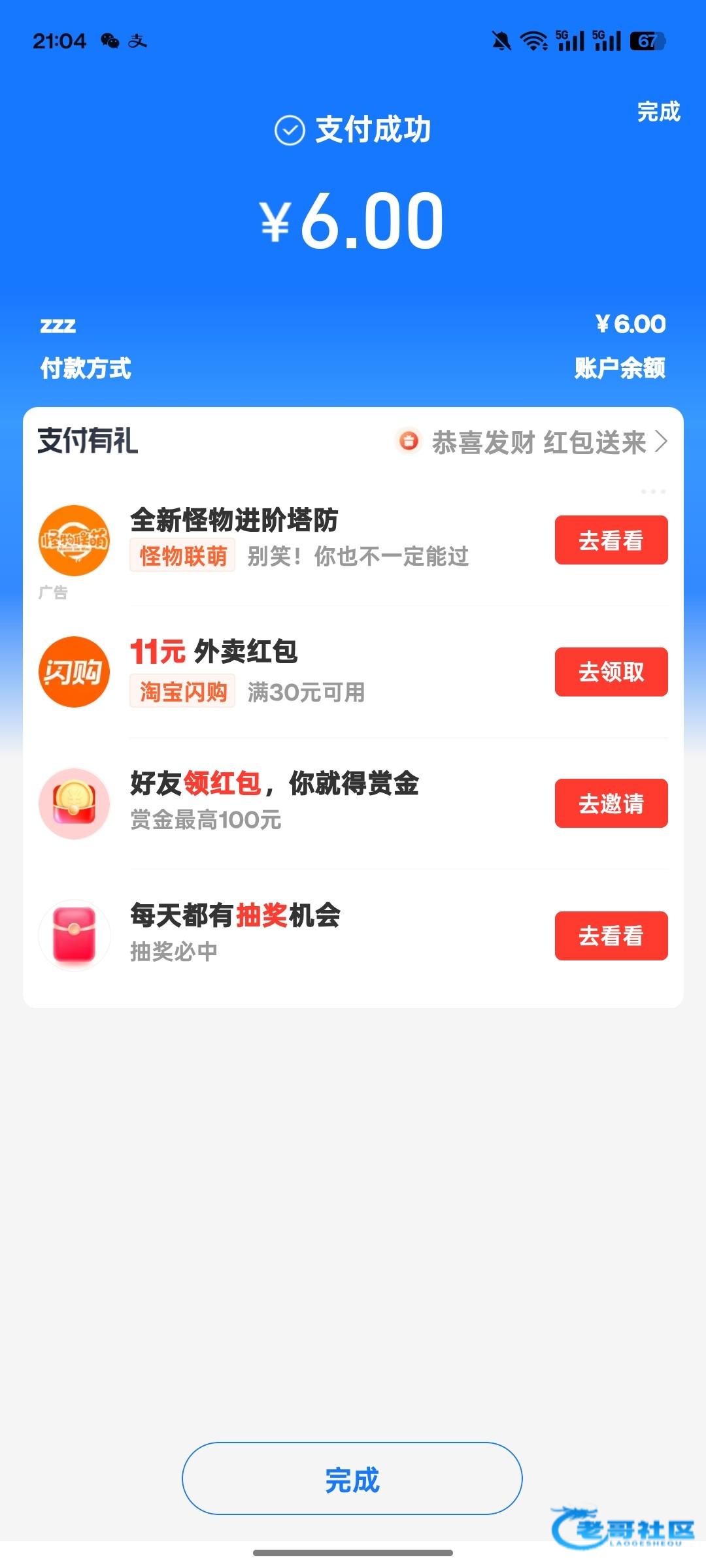The height and width of the screenshot is (1568, 706).
Task: Tap the outlined 完成 button at the bottom
Action: (x=352, y=1479)
